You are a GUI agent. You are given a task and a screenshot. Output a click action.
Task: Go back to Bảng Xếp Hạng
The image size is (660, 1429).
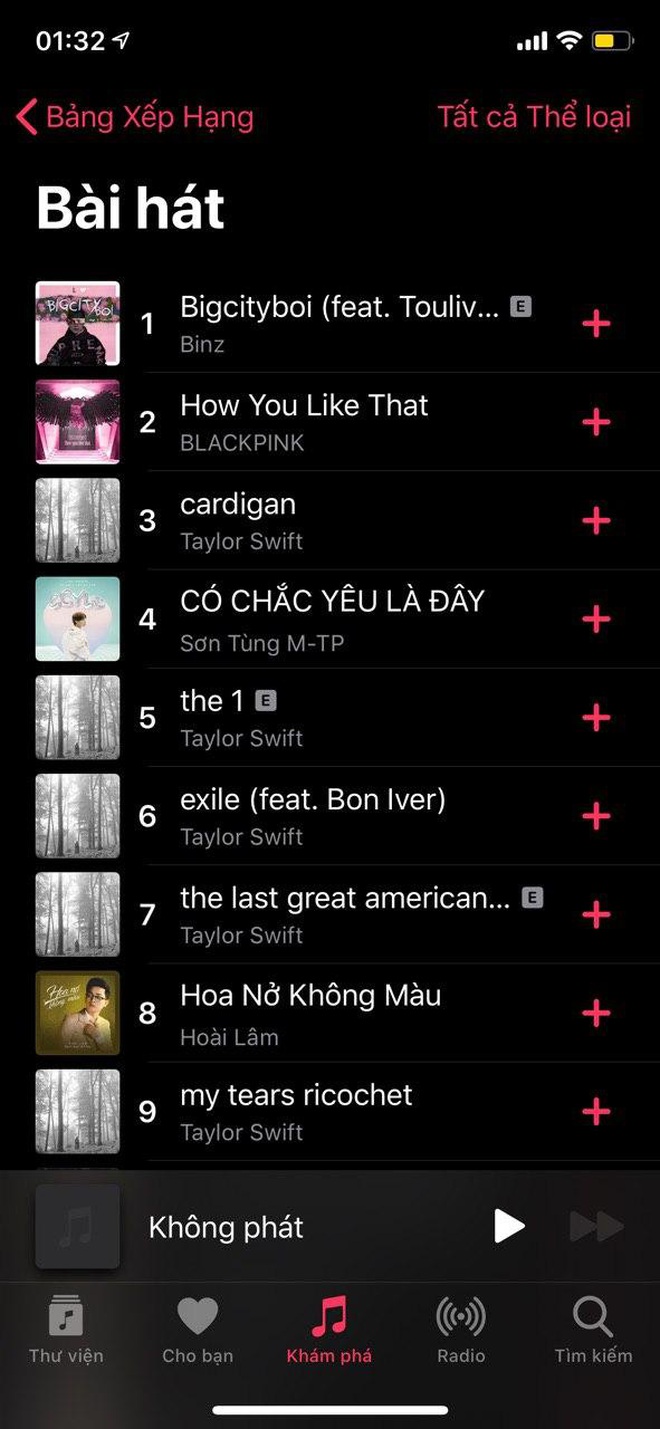coord(136,117)
